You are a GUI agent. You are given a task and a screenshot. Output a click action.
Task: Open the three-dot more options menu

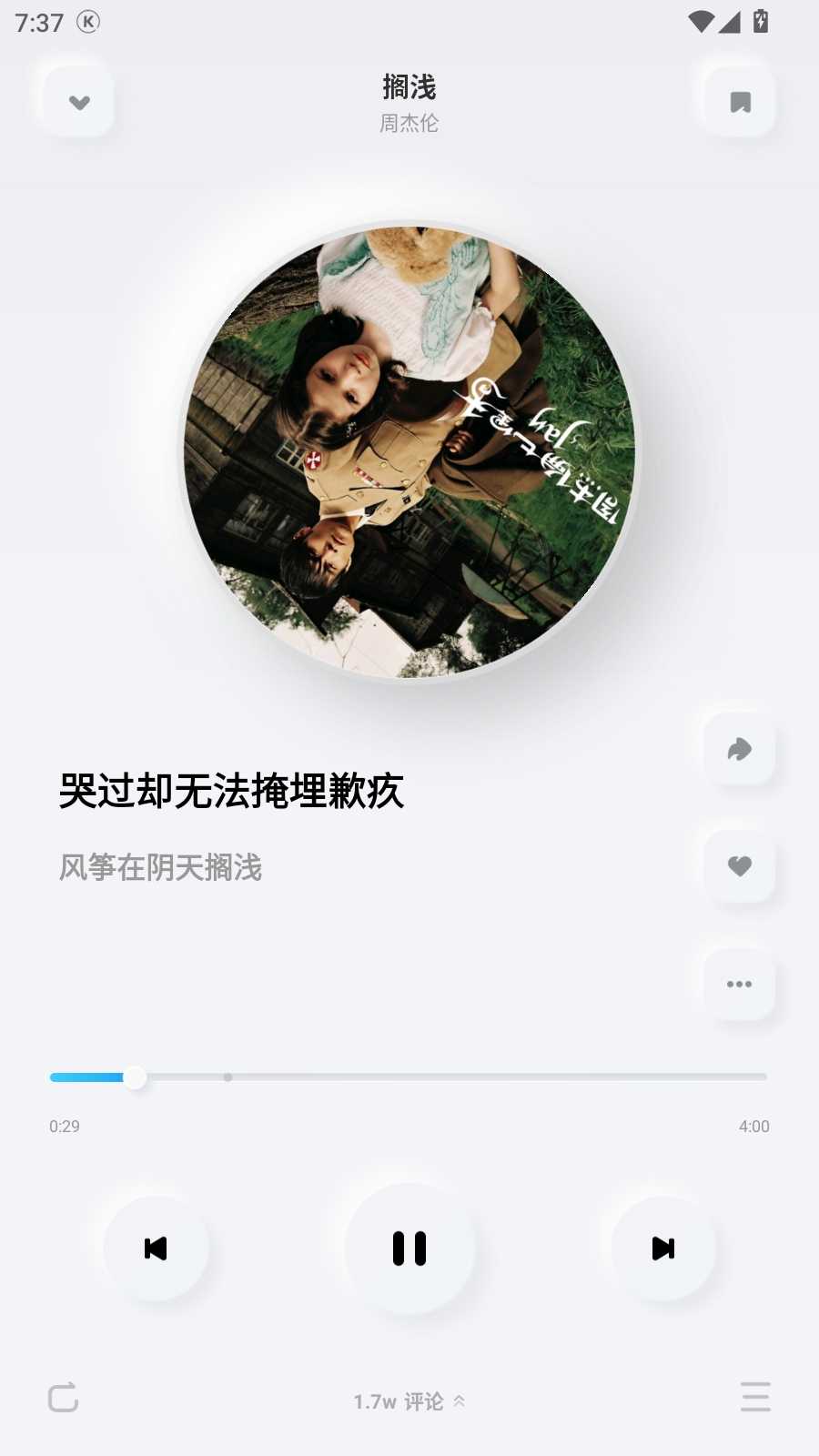click(739, 984)
